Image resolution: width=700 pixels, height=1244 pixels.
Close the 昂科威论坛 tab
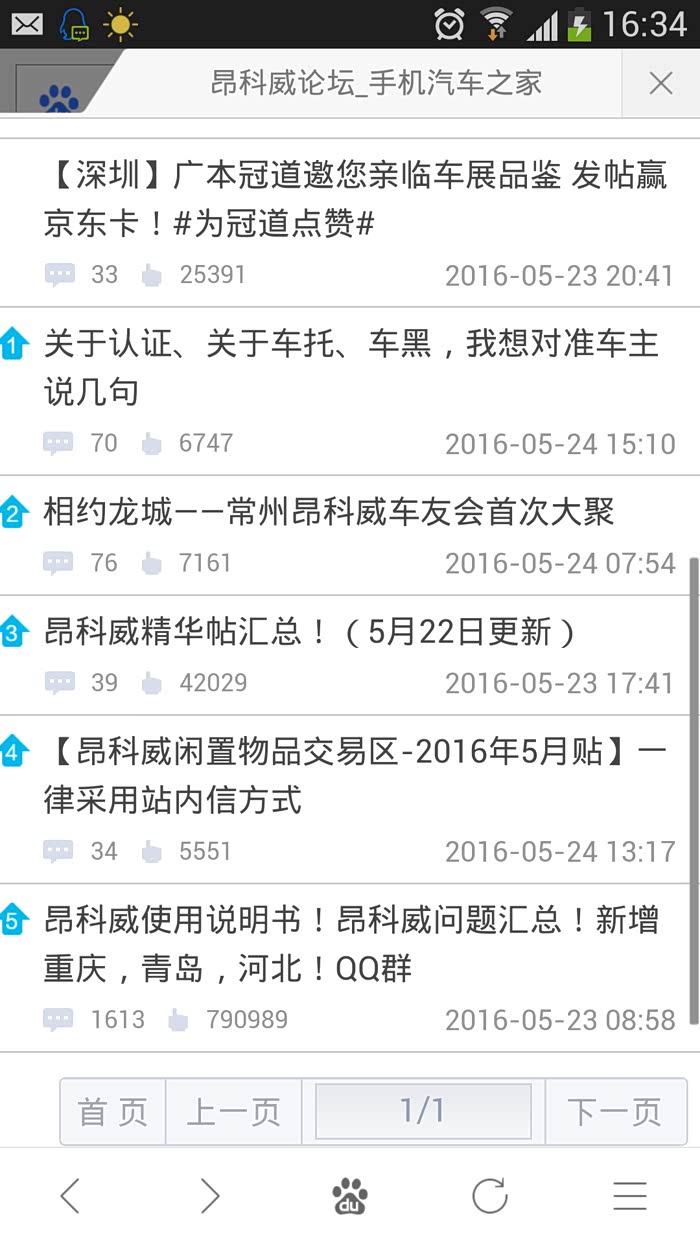661,83
